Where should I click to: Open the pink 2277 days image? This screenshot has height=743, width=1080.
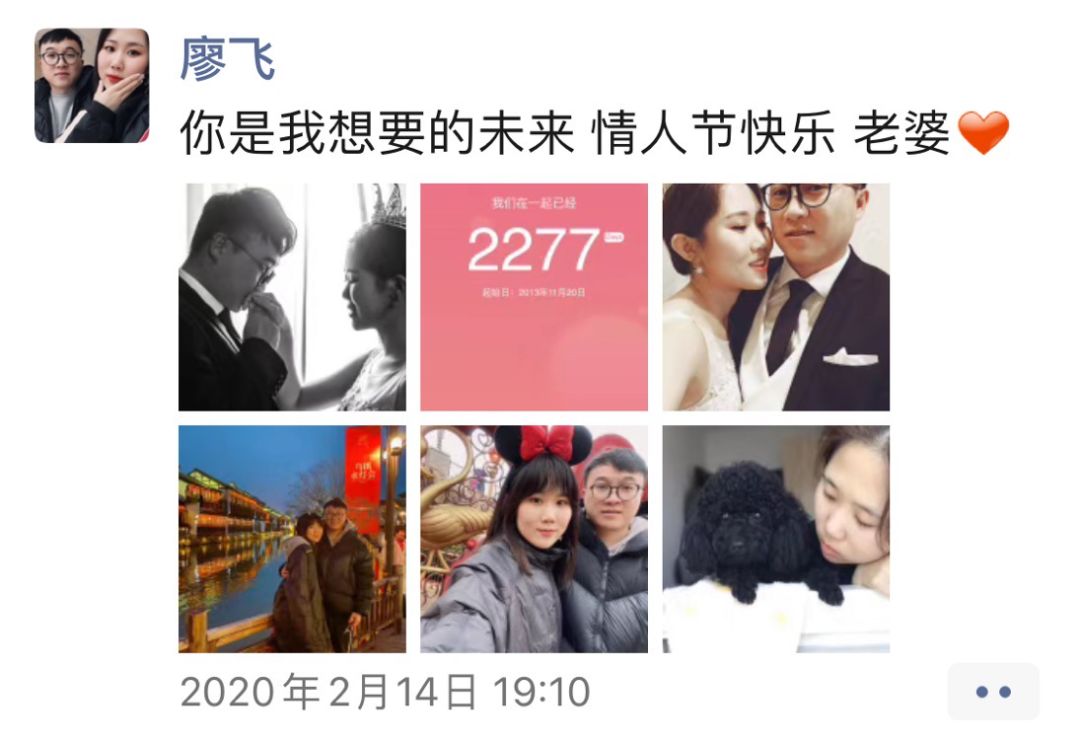point(533,297)
